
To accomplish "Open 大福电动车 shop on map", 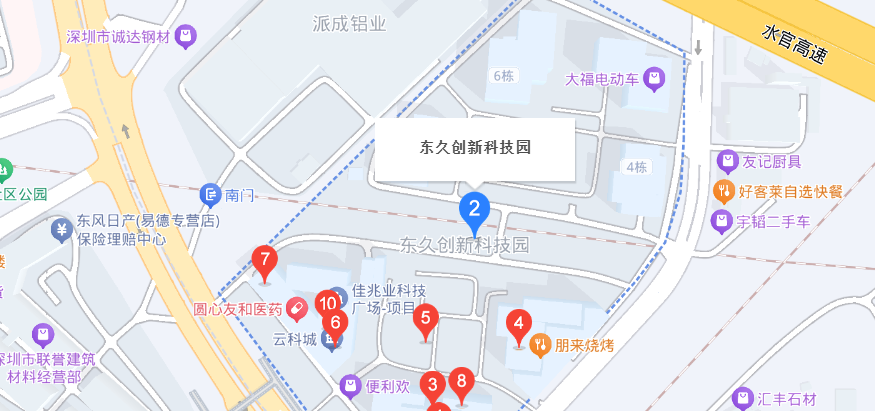I will coord(654,77).
